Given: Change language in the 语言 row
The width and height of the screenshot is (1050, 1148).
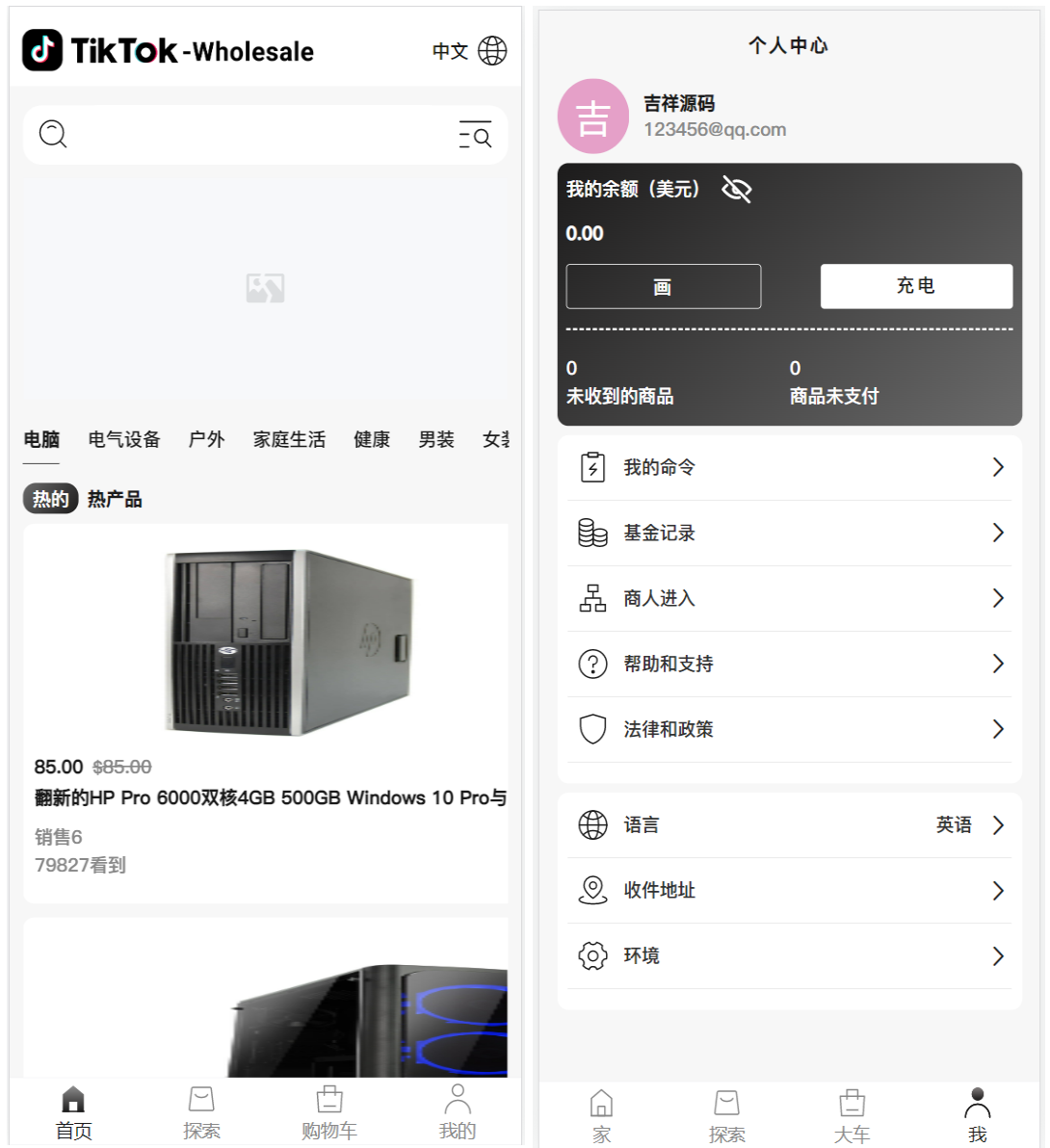Looking at the screenshot, I should pos(789,825).
